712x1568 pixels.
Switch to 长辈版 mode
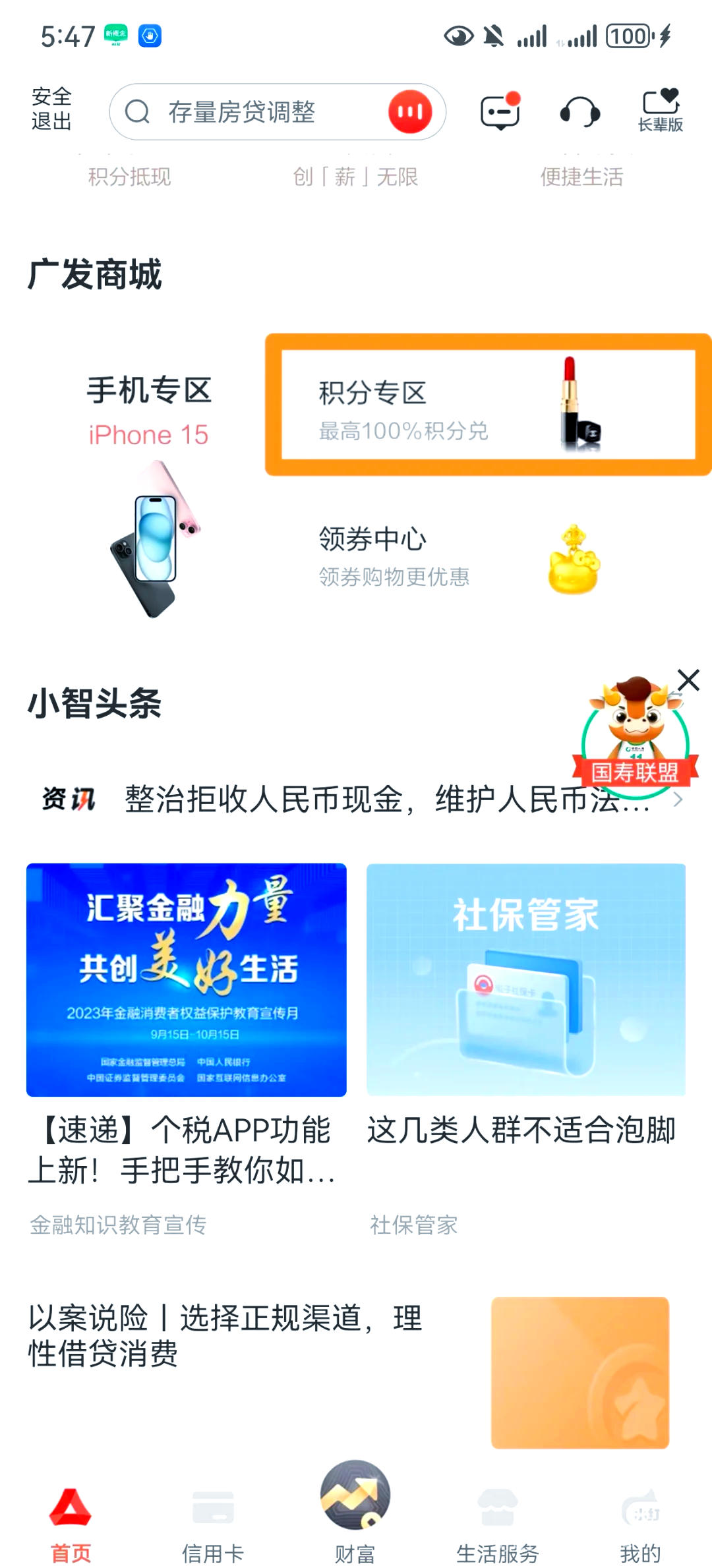(x=660, y=110)
